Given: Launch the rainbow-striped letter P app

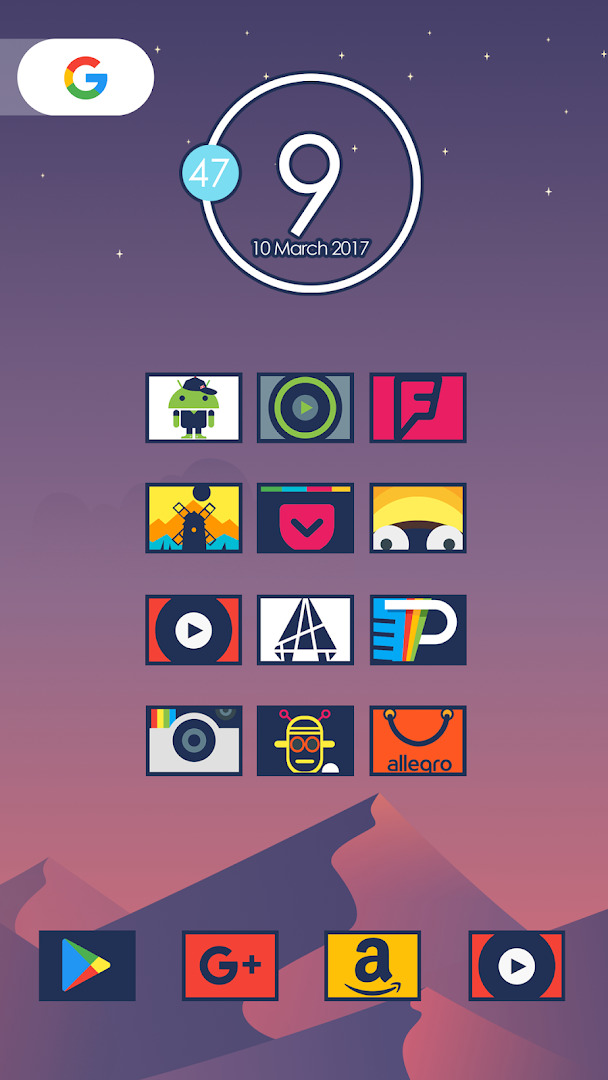Looking at the screenshot, I should (x=418, y=630).
